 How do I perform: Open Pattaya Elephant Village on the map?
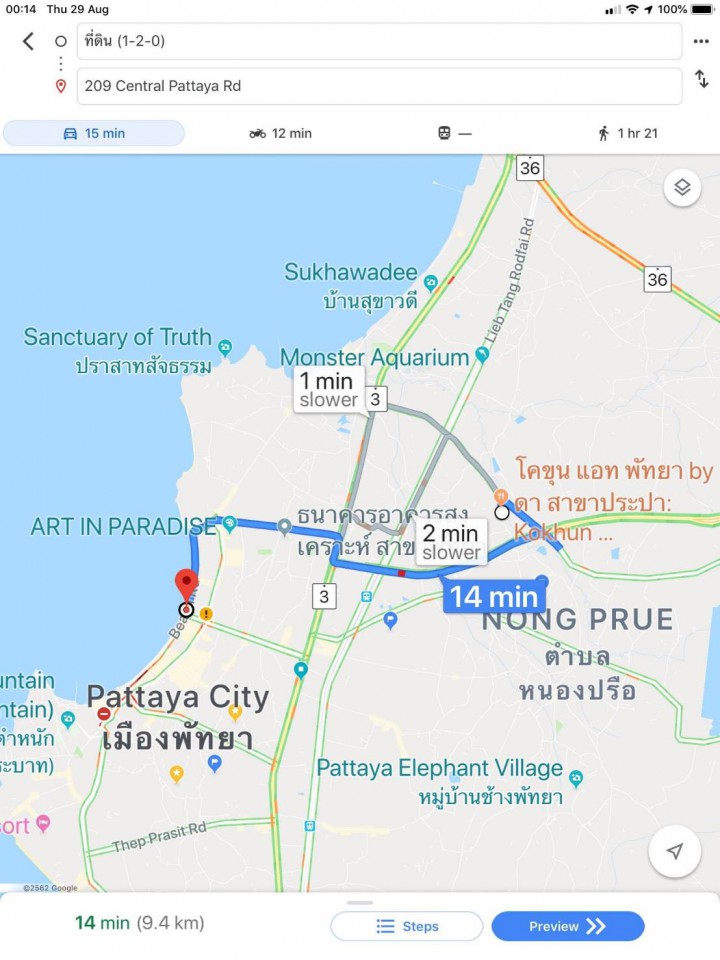[575, 777]
